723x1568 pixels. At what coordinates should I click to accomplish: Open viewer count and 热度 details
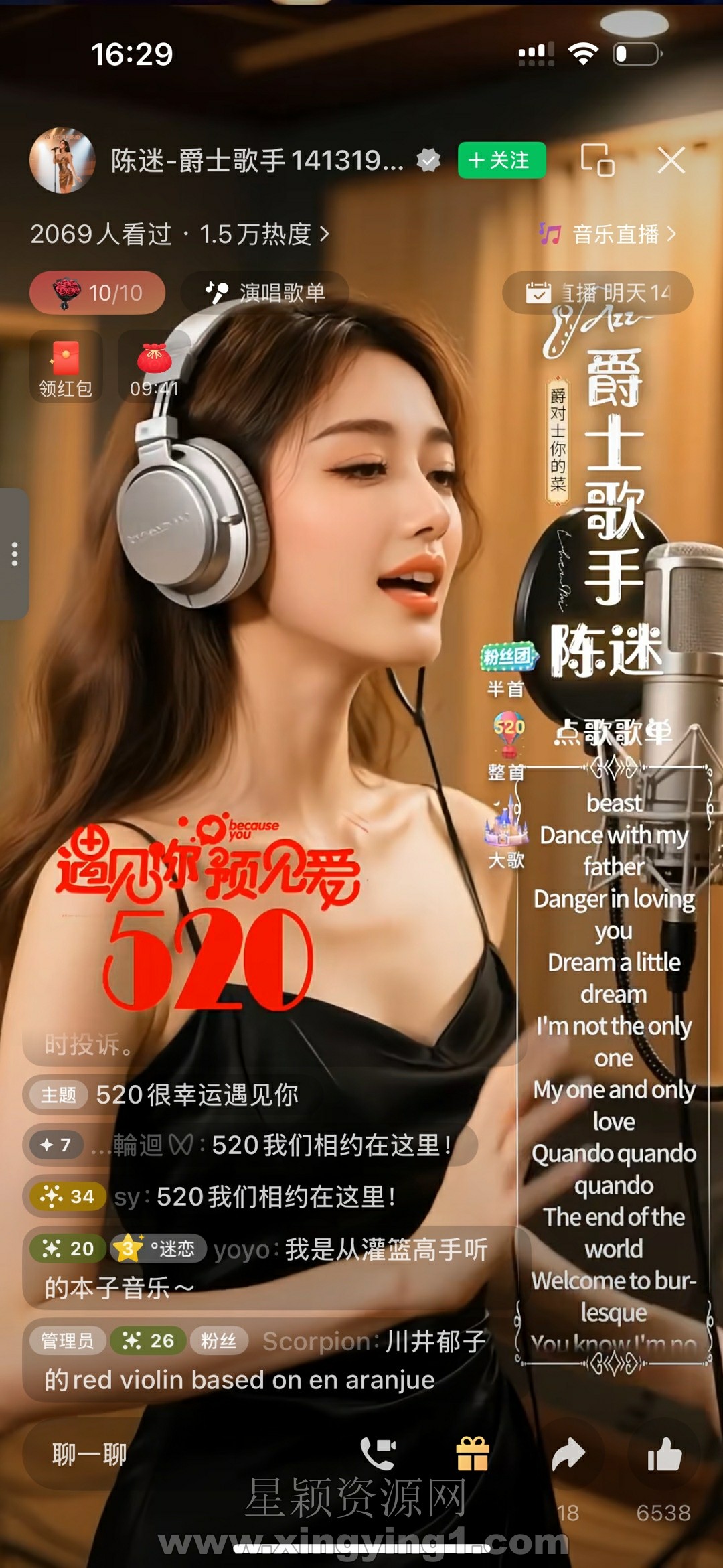(x=179, y=234)
